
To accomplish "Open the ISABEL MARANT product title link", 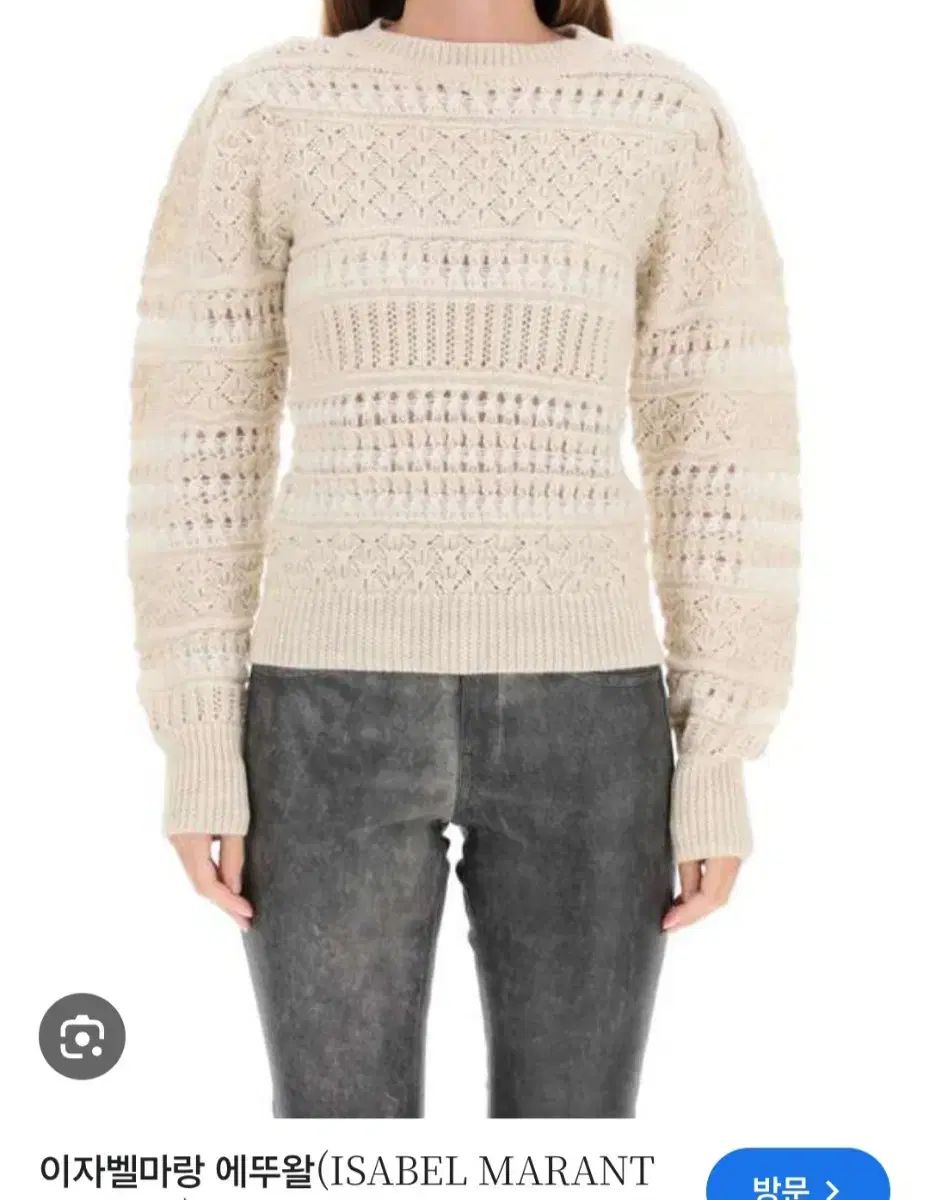I will coord(347,1168).
